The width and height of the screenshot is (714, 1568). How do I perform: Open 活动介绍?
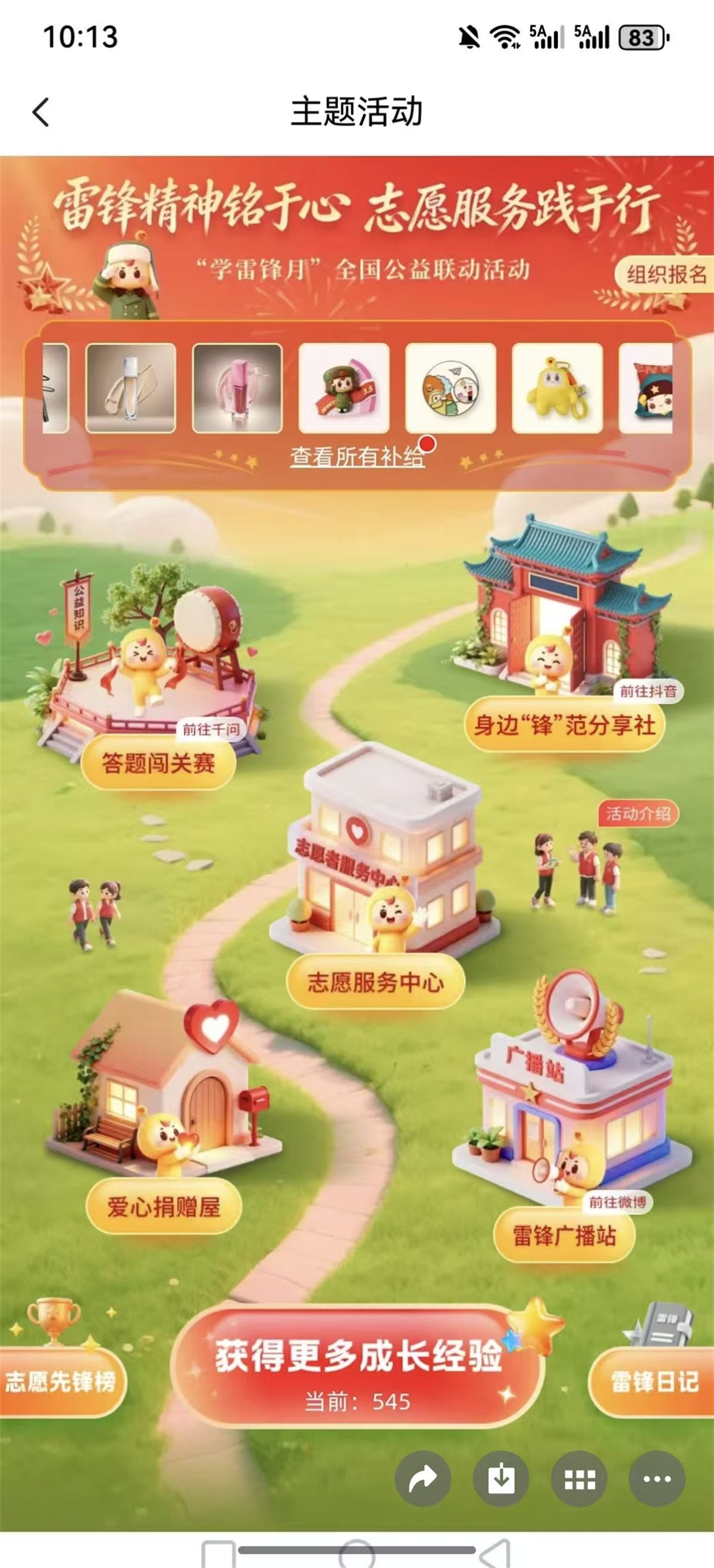tap(638, 813)
